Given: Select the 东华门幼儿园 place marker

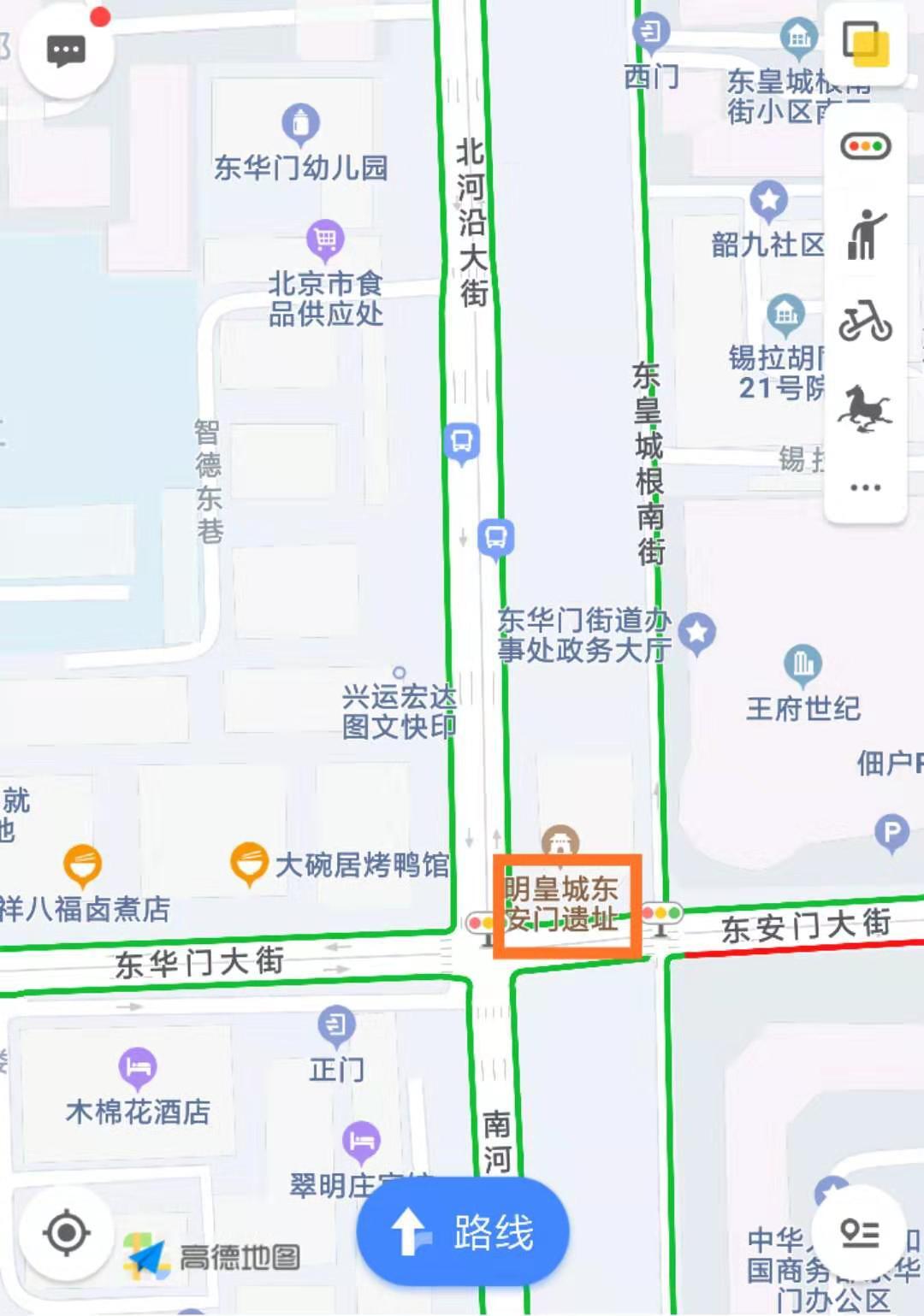Looking at the screenshot, I should click(x=300, y=124).
